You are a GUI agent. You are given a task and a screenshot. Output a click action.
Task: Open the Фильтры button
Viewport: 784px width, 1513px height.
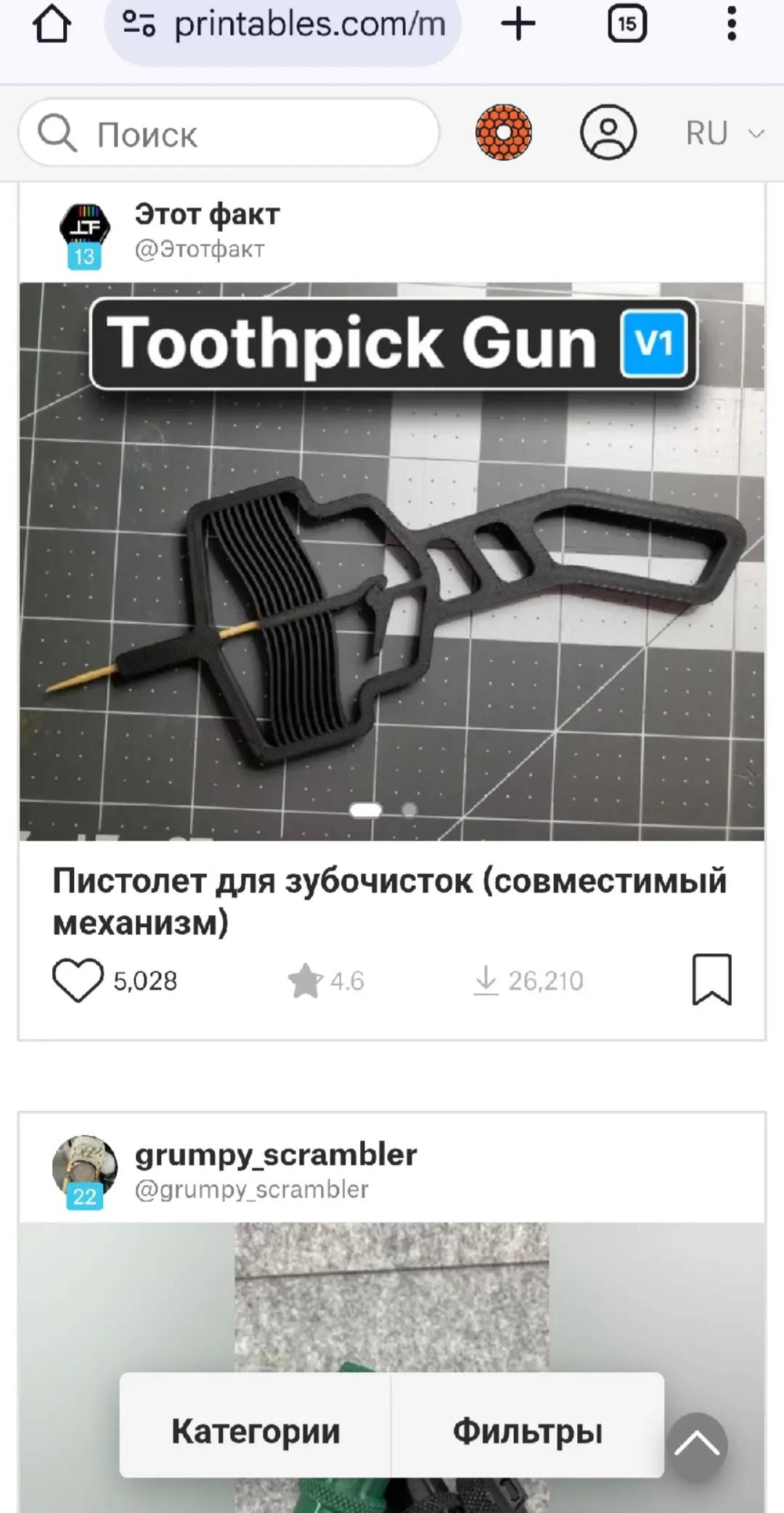(528, 1431)
